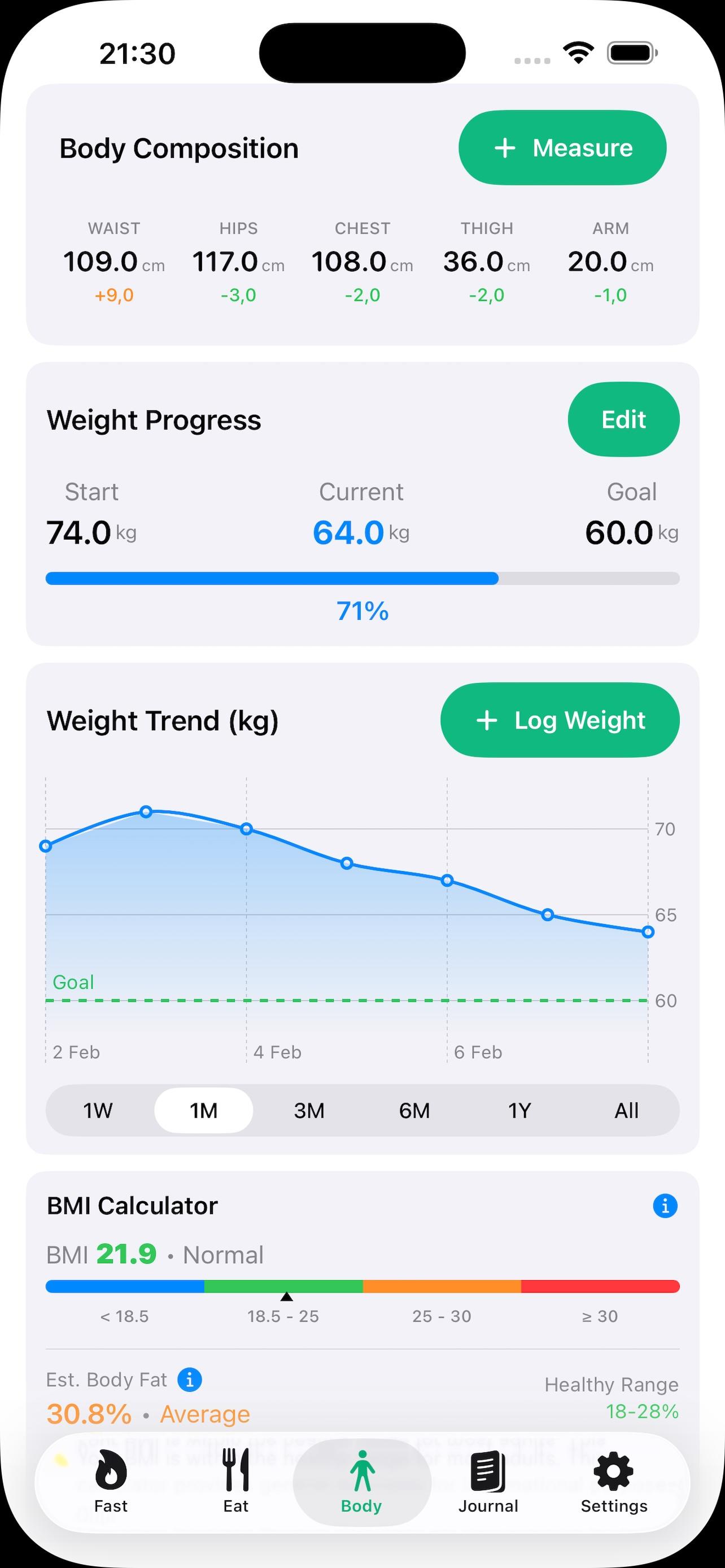
Task: Tap the BMI Calculator info icon
Action: click(x=665, y=1206)
